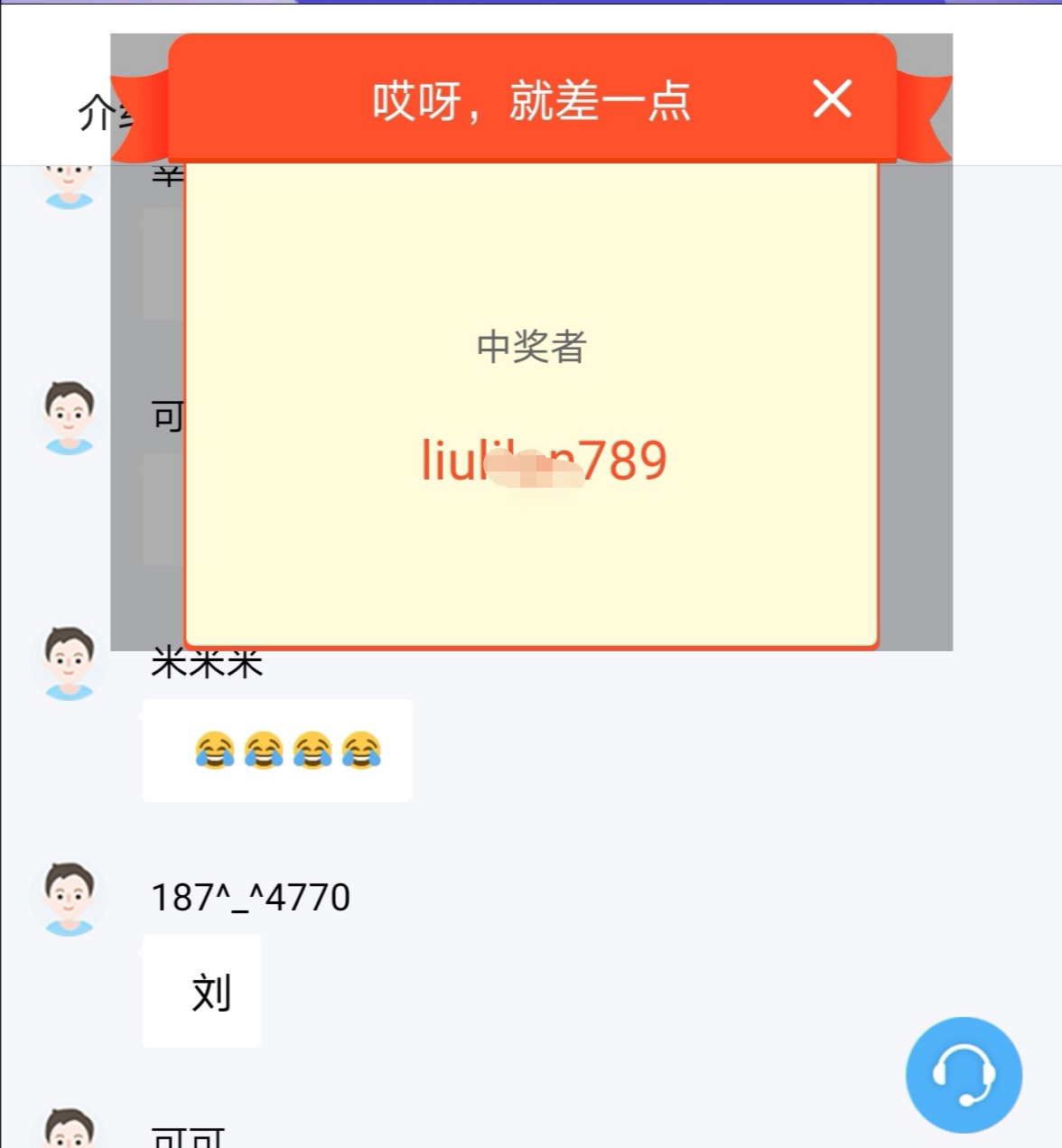Click the emoji message bubble
Screen dimensions: 1062x1148
coord(276,748)
